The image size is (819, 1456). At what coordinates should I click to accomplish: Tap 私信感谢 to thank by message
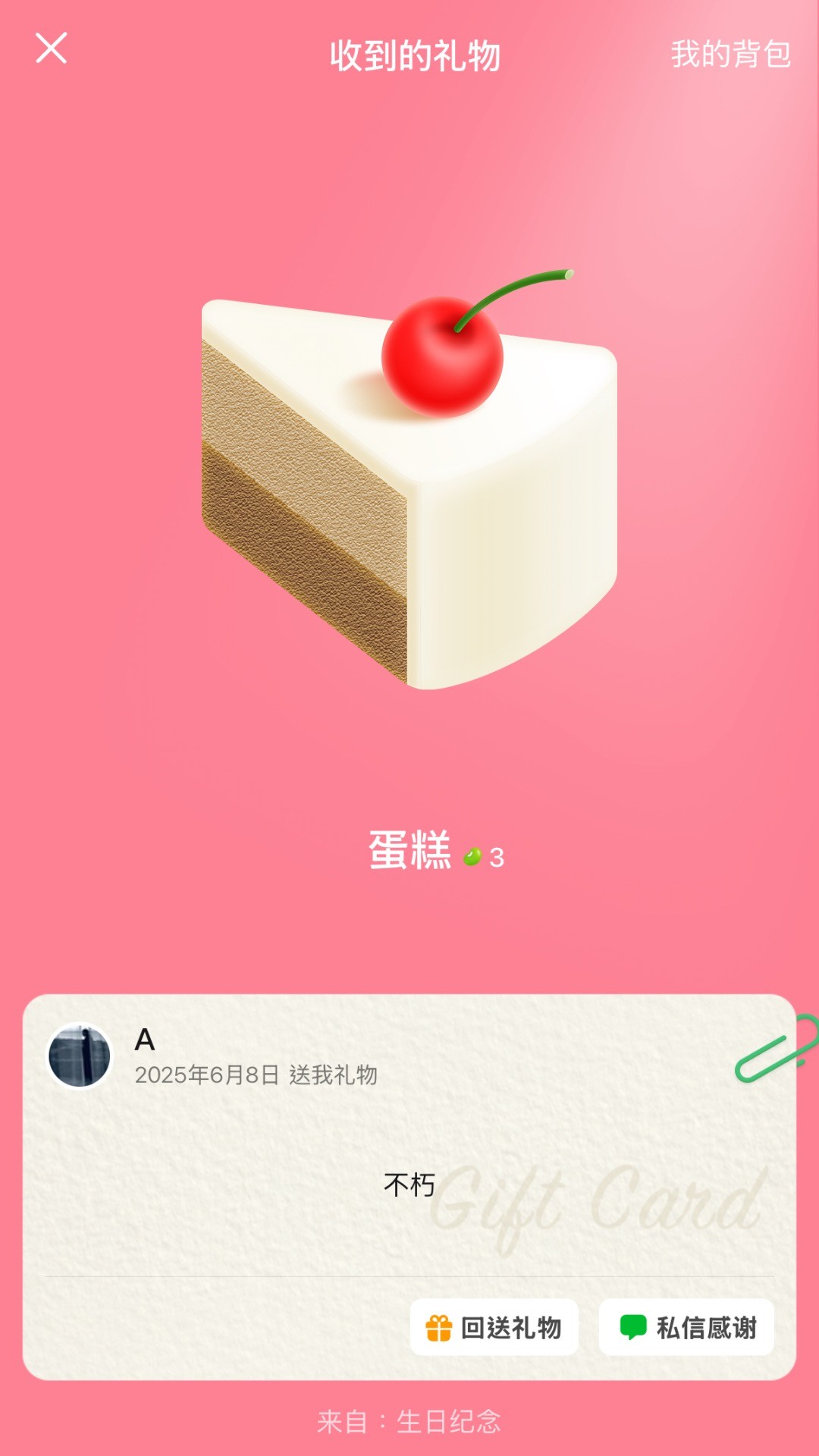686,1327
